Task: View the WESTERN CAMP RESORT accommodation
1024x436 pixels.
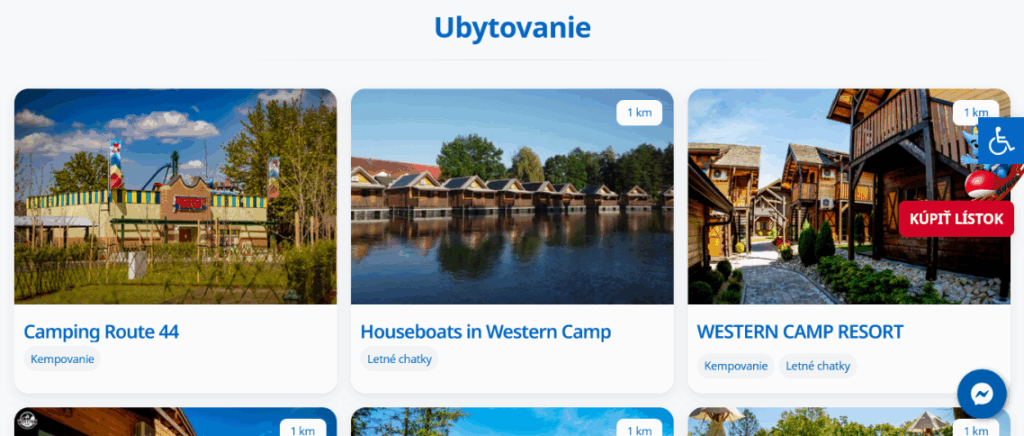Action: (x=799, y=332)
